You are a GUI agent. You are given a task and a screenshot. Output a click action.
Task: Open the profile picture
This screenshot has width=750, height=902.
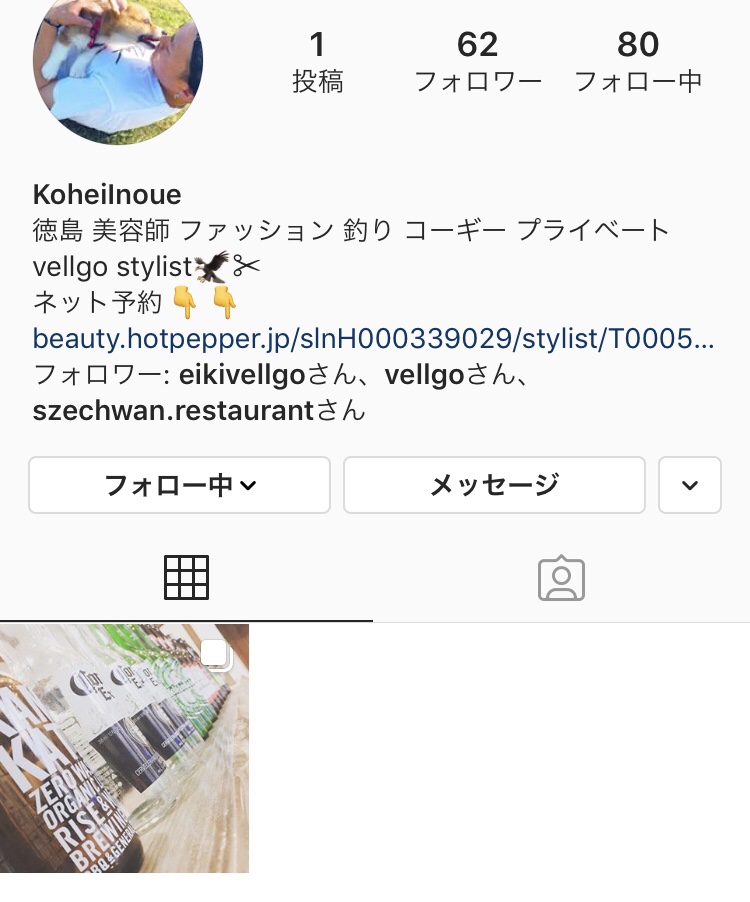[118, 60]
